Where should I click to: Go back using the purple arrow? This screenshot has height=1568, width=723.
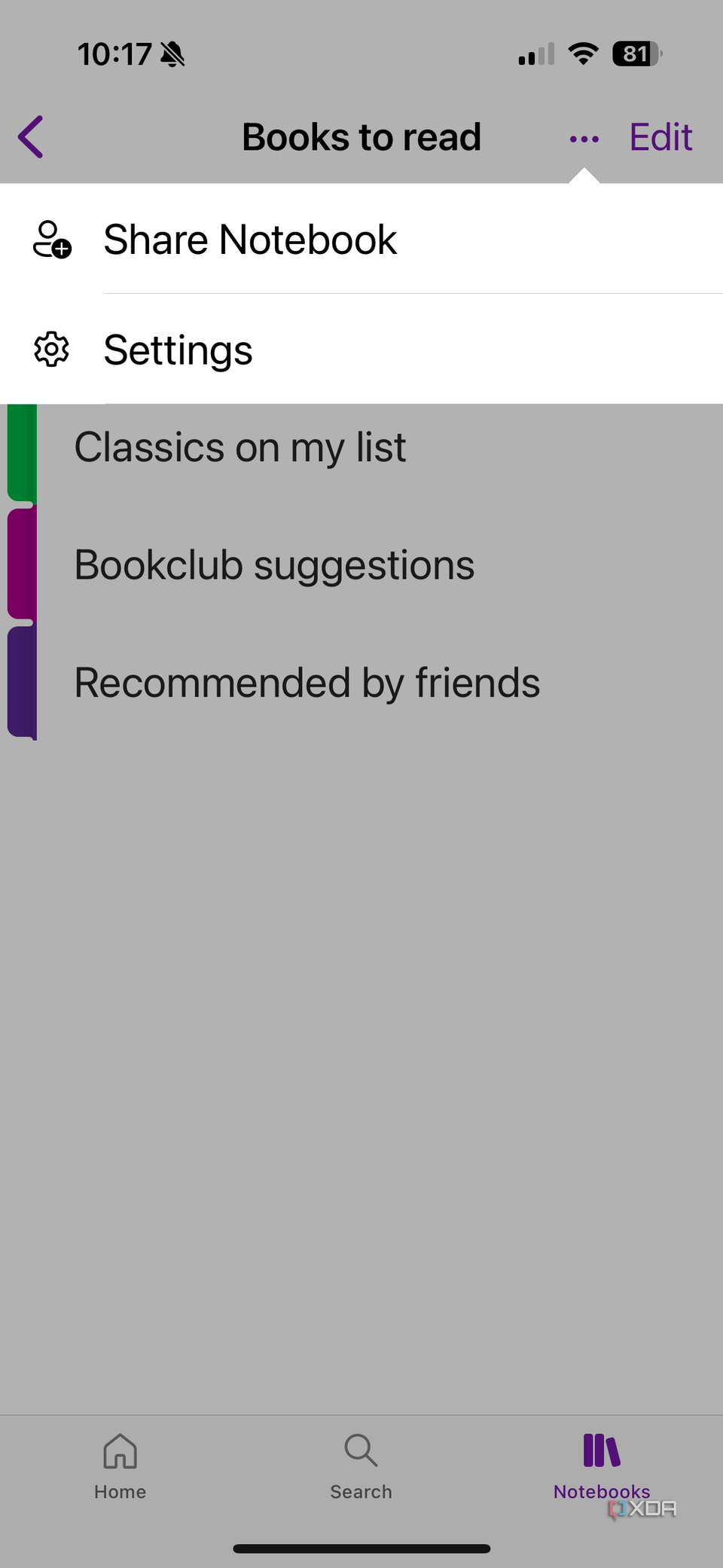click(x=31, y=137)
